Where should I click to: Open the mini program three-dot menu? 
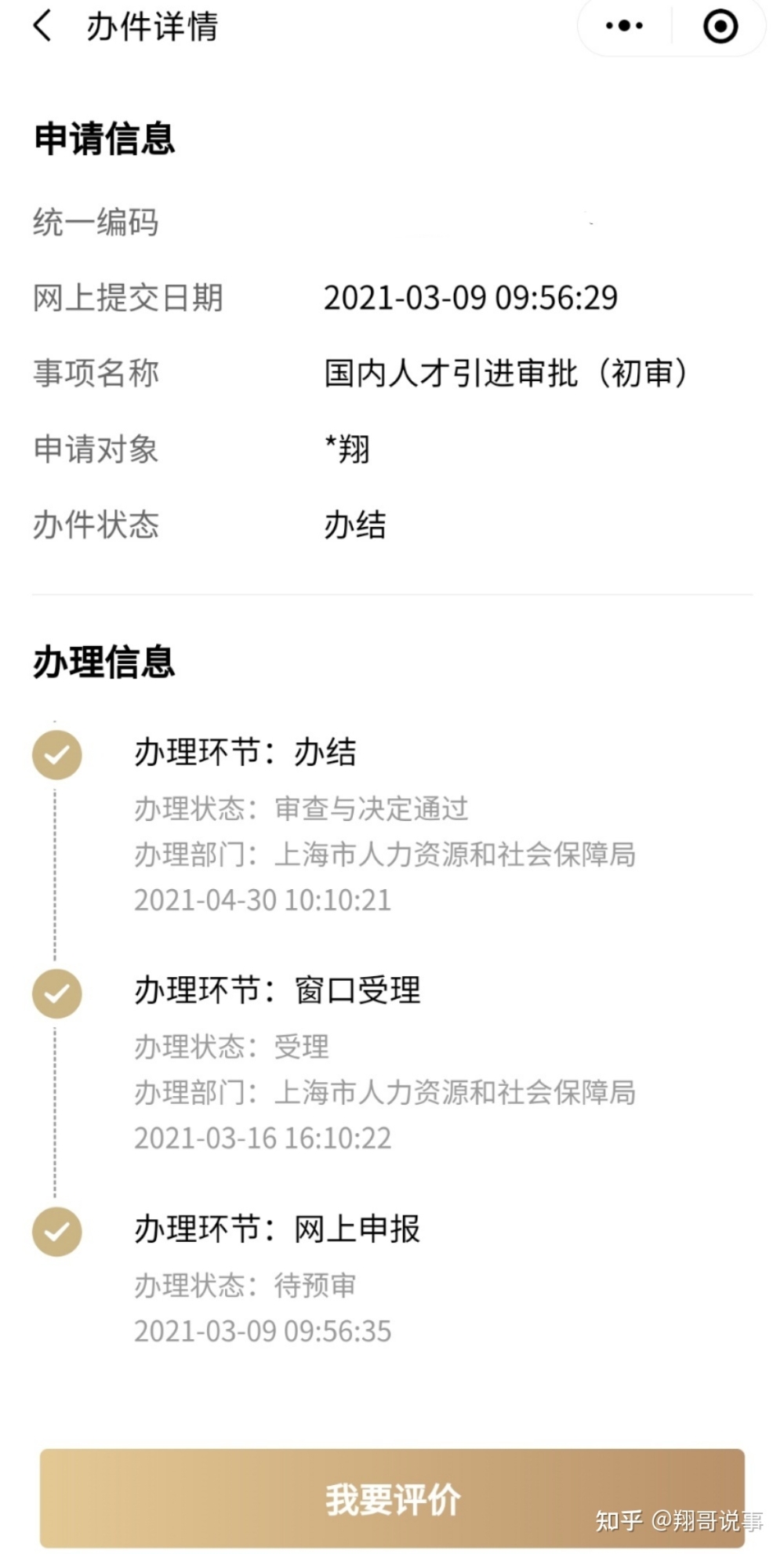click(624, 26)
